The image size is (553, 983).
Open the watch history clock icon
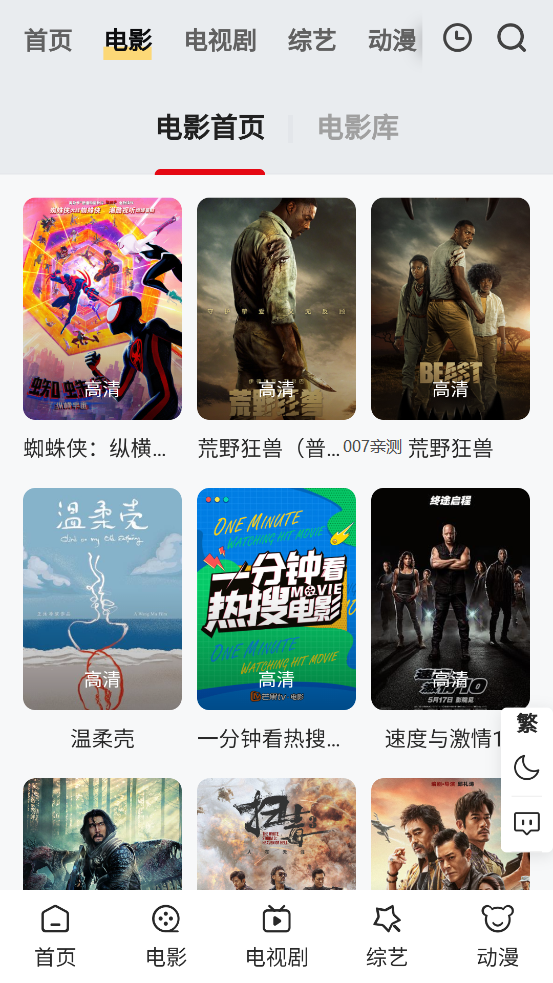click(x=457, y=38)
